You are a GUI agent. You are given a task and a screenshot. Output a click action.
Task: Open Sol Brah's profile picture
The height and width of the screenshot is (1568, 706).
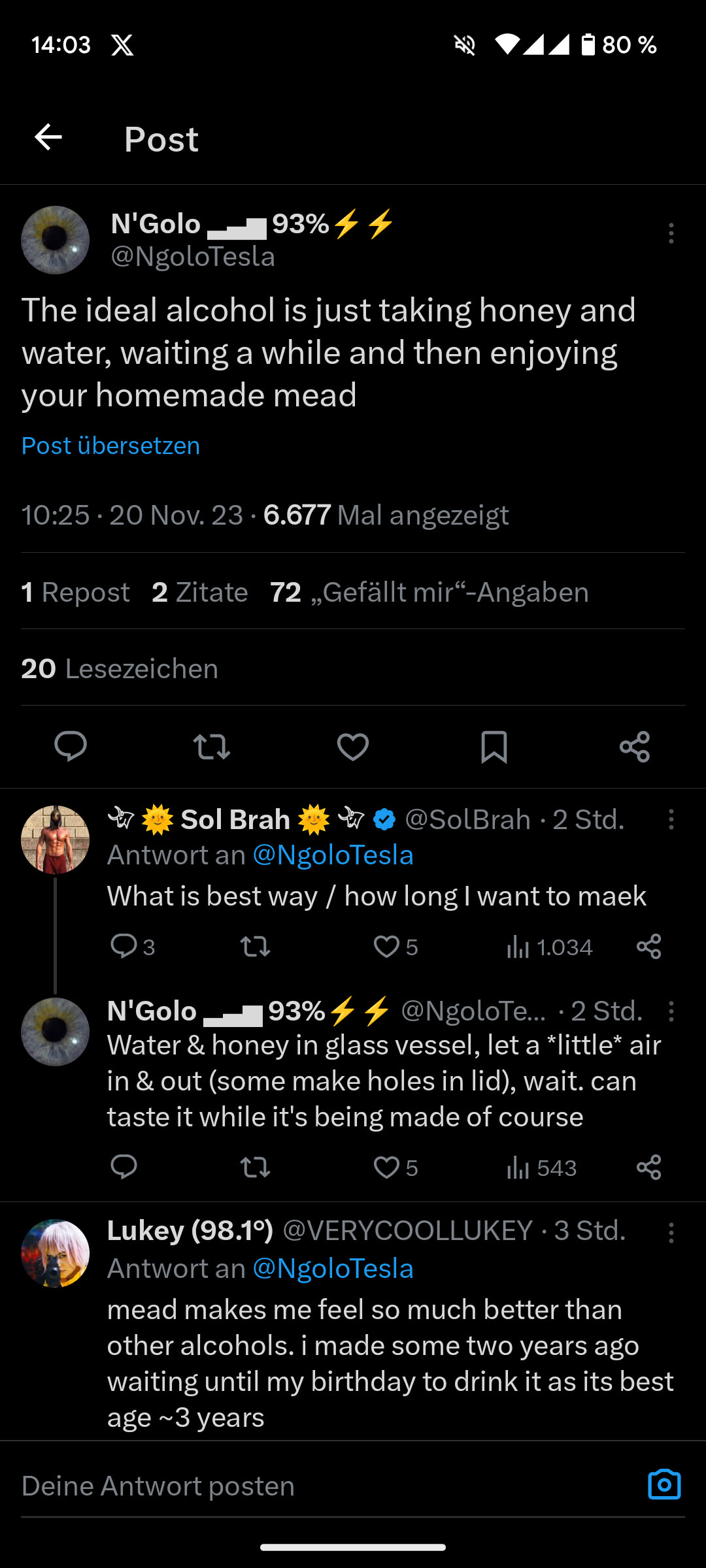[55, 840]
